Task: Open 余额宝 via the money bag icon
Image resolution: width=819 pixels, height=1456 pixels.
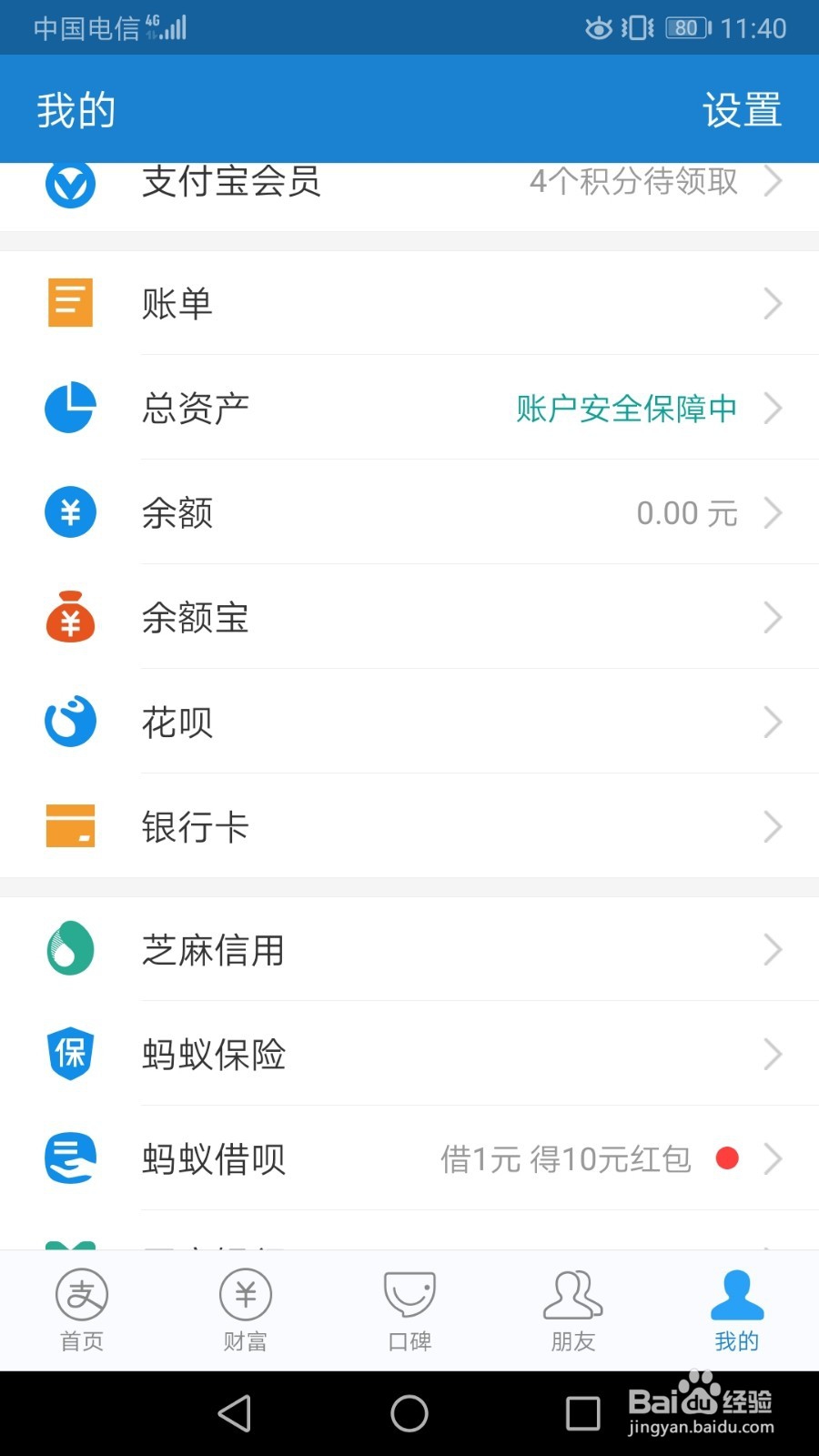Action: 70,617
